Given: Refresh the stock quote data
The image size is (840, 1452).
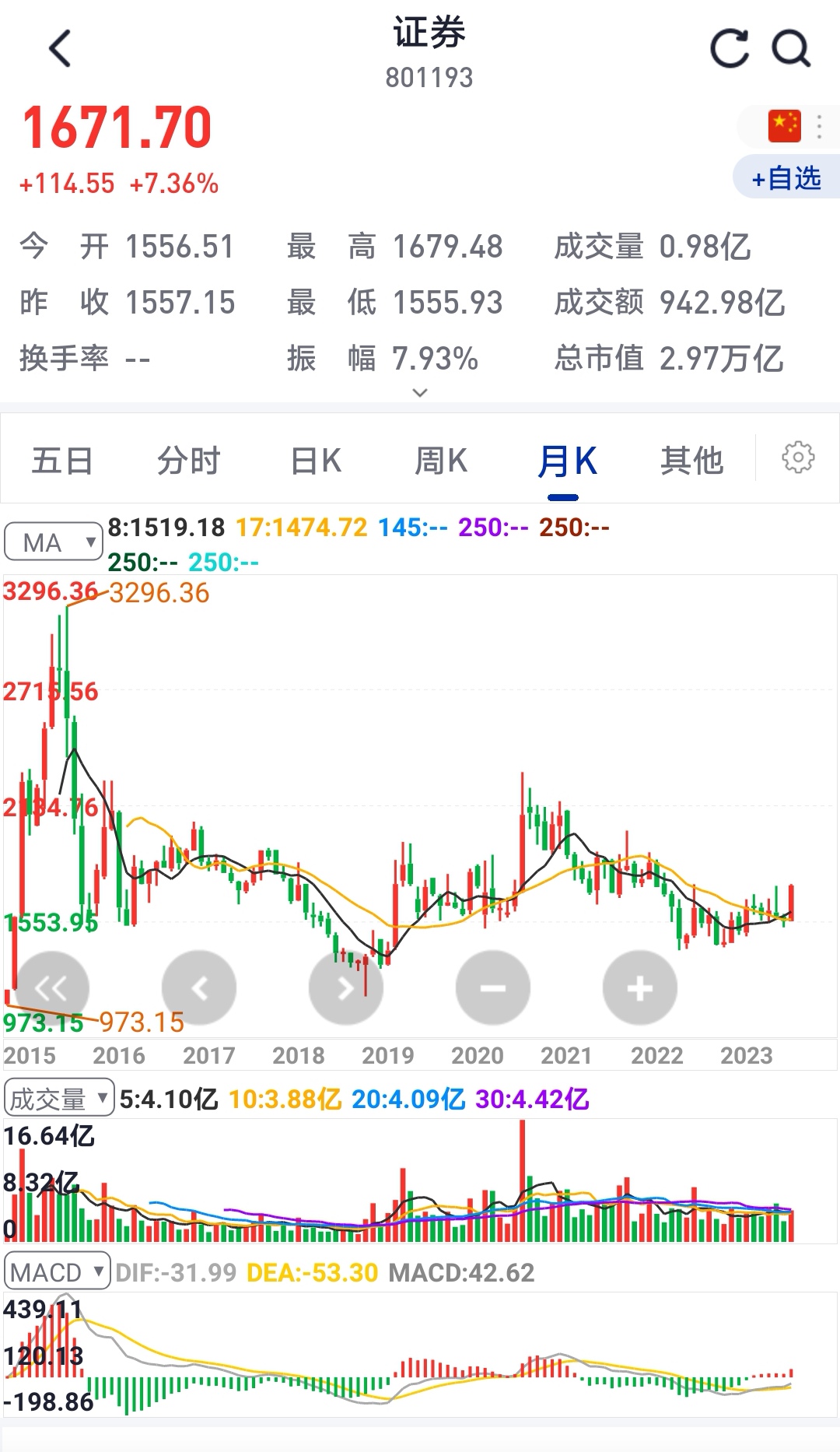Looking at the screenshot, I should coord(728,48).
